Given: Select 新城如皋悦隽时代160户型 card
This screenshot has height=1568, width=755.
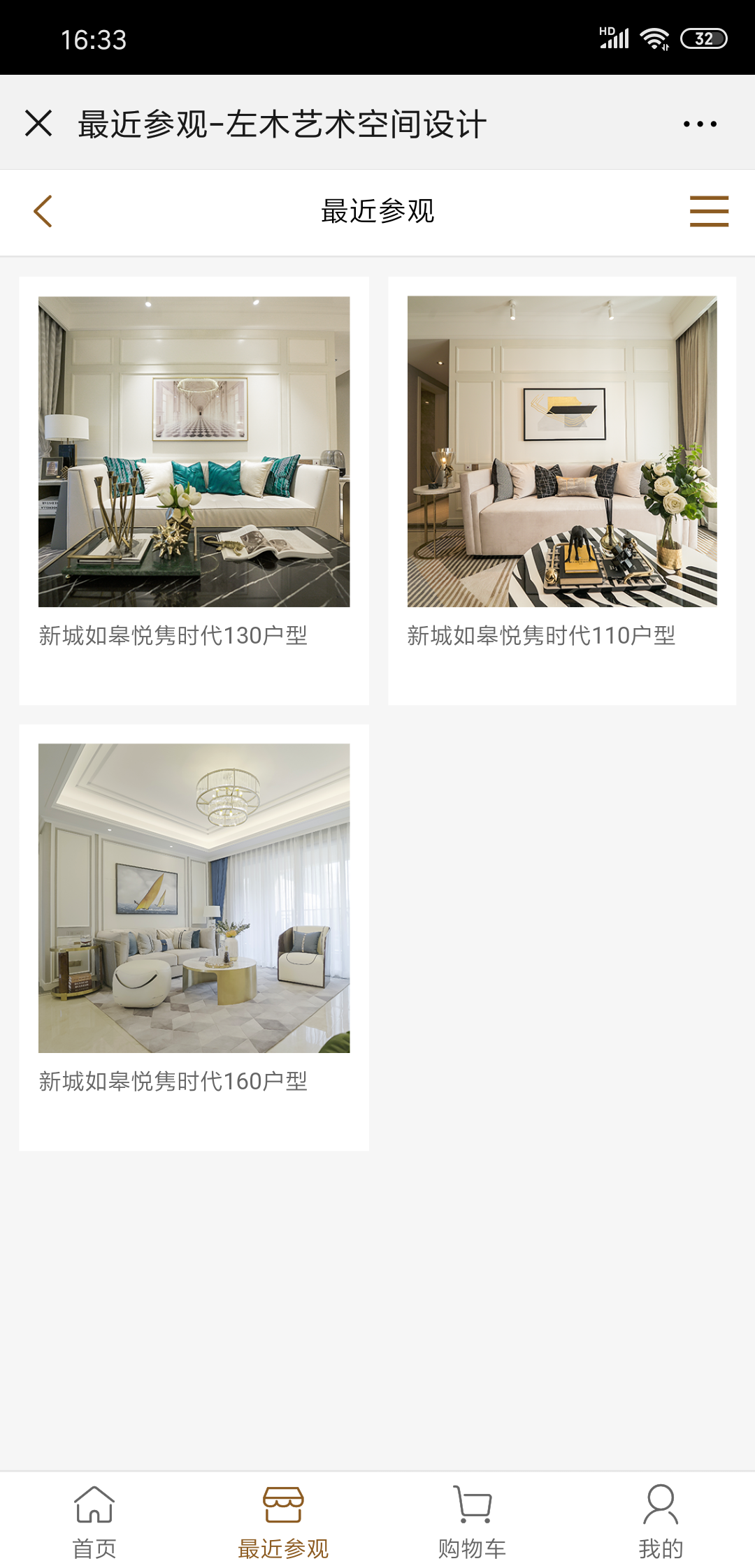Looking at the screenshot, I should pyautogui.click(x=194, y=936).
